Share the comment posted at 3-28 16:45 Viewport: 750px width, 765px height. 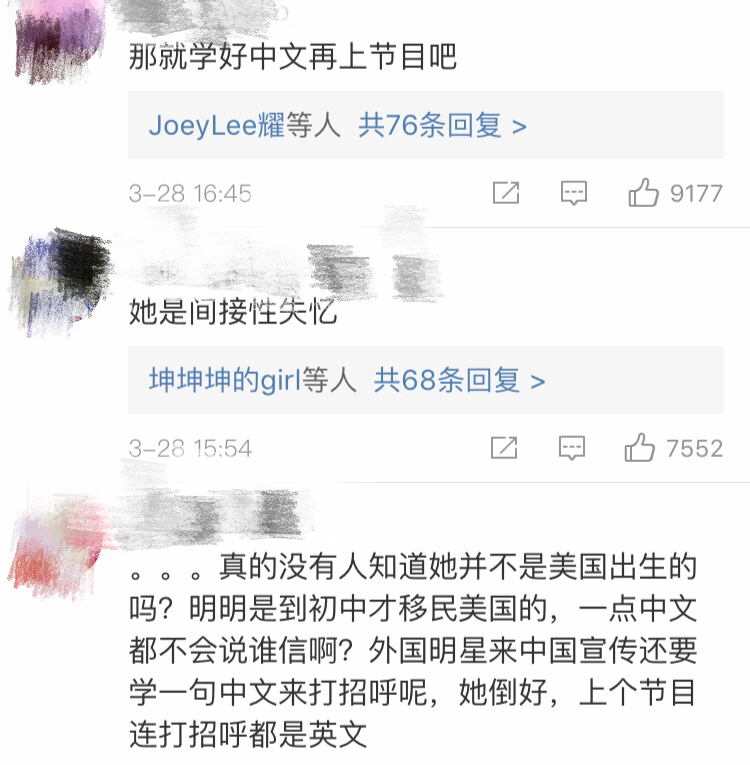tap(506, 193)
